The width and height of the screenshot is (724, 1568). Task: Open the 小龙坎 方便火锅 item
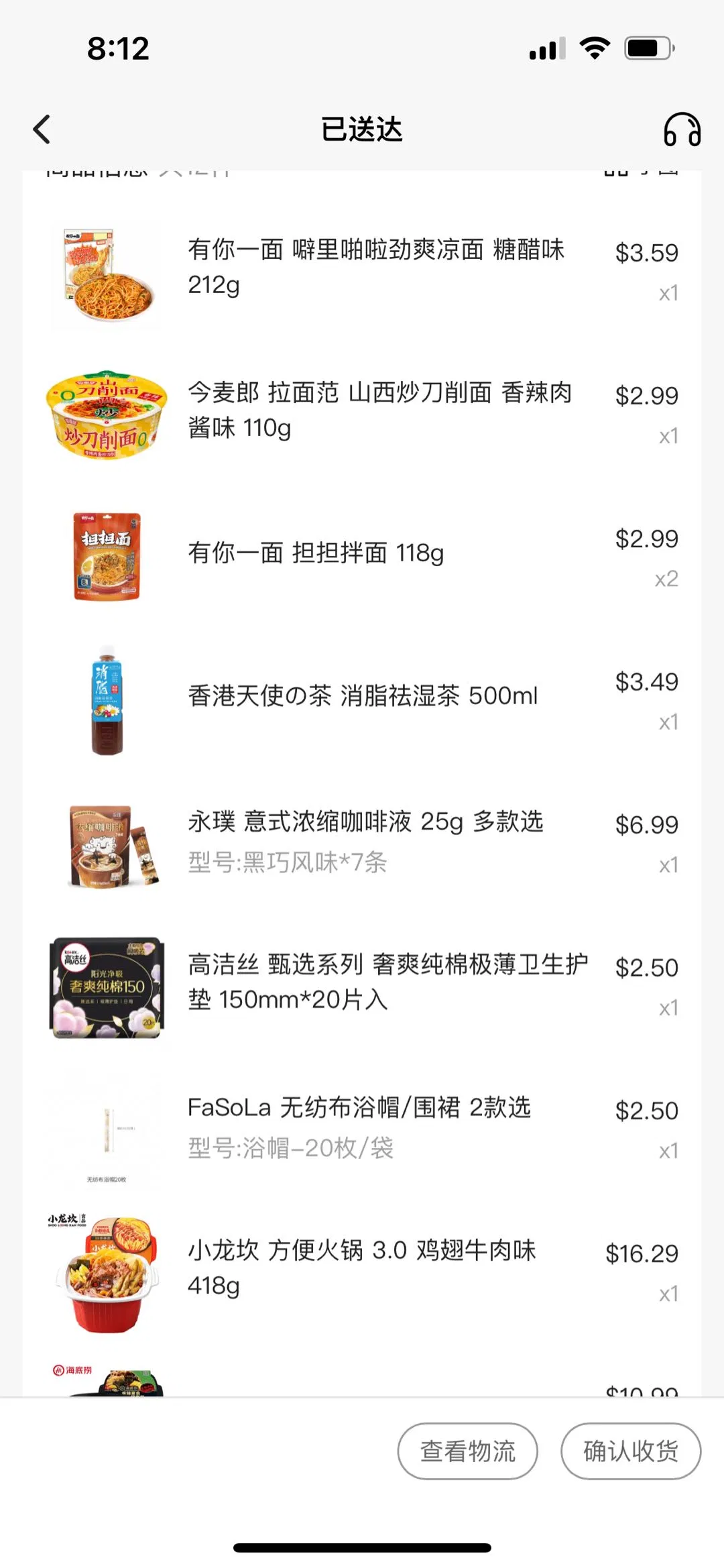point(362,1268)
